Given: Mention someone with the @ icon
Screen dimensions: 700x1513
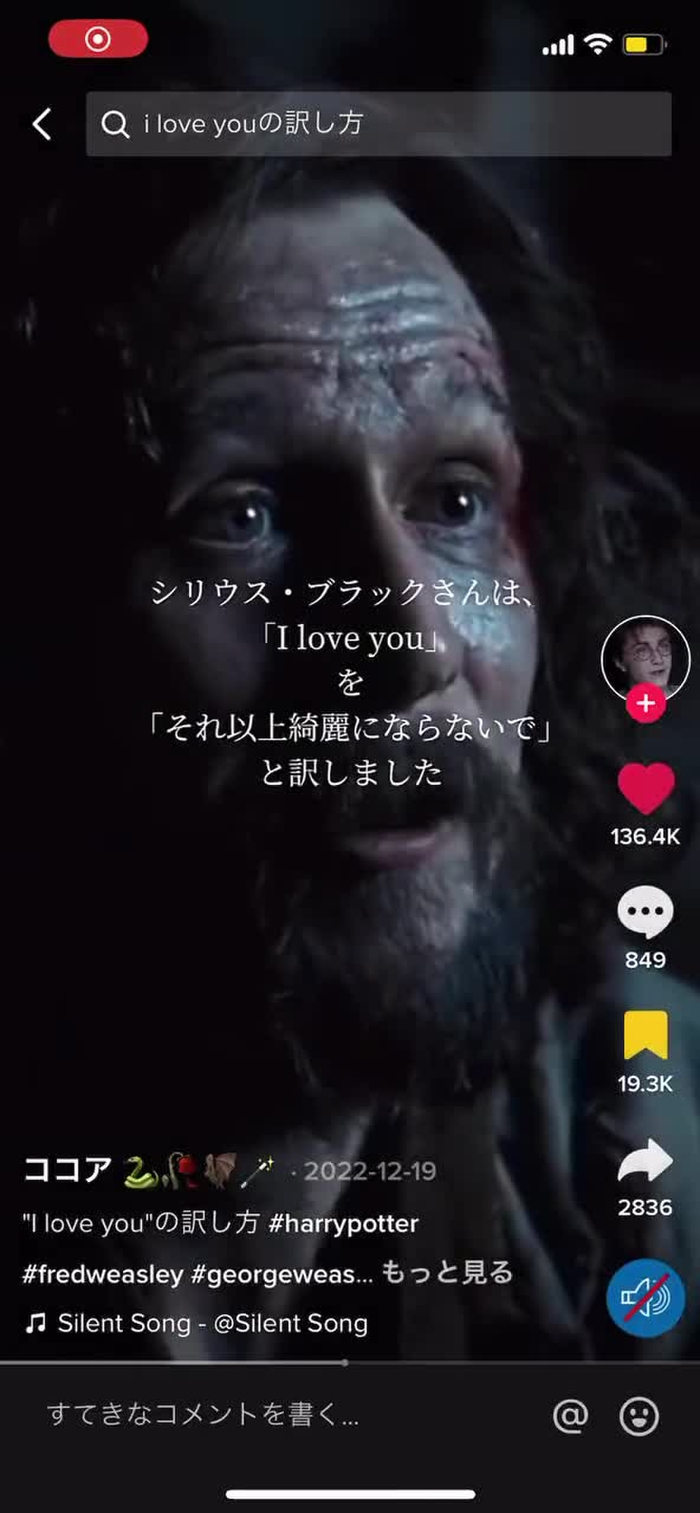Looking at the screenshot, I should [570, 1415].
